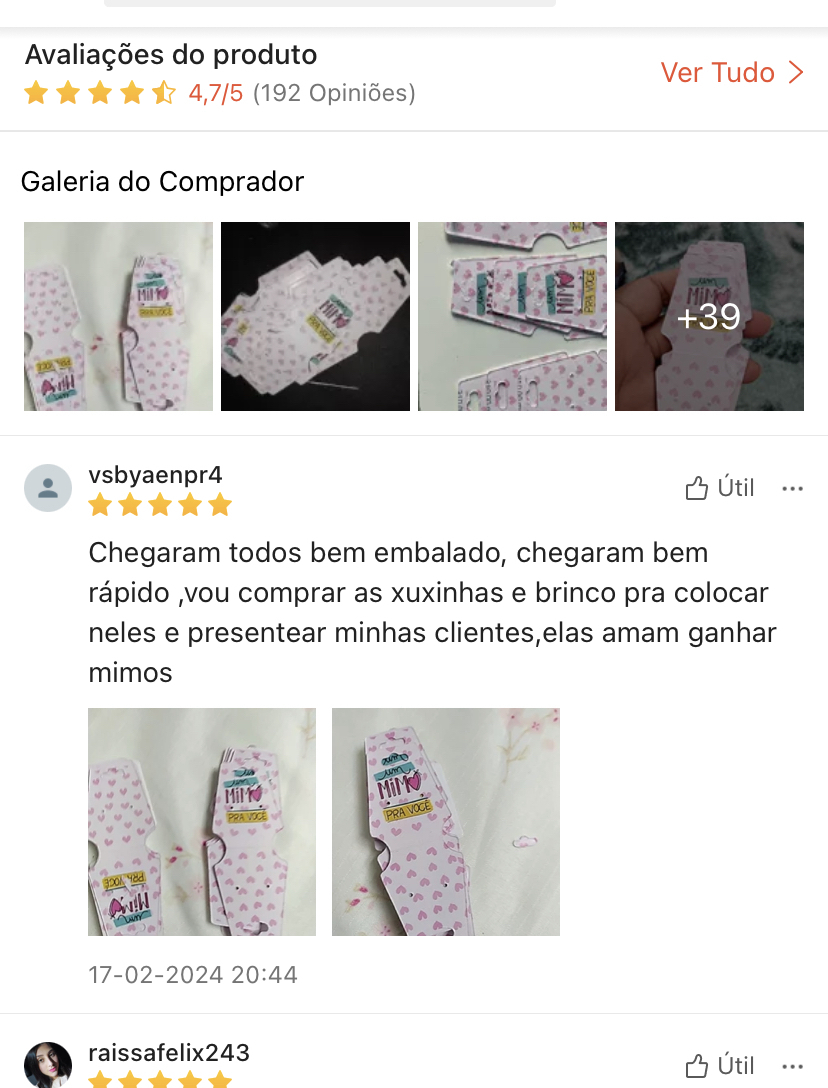The height and width of the screenshot is (1088, 828).
Task: Enlarge second photo in vsbyaenpr4's review
Action: point(446,822)
